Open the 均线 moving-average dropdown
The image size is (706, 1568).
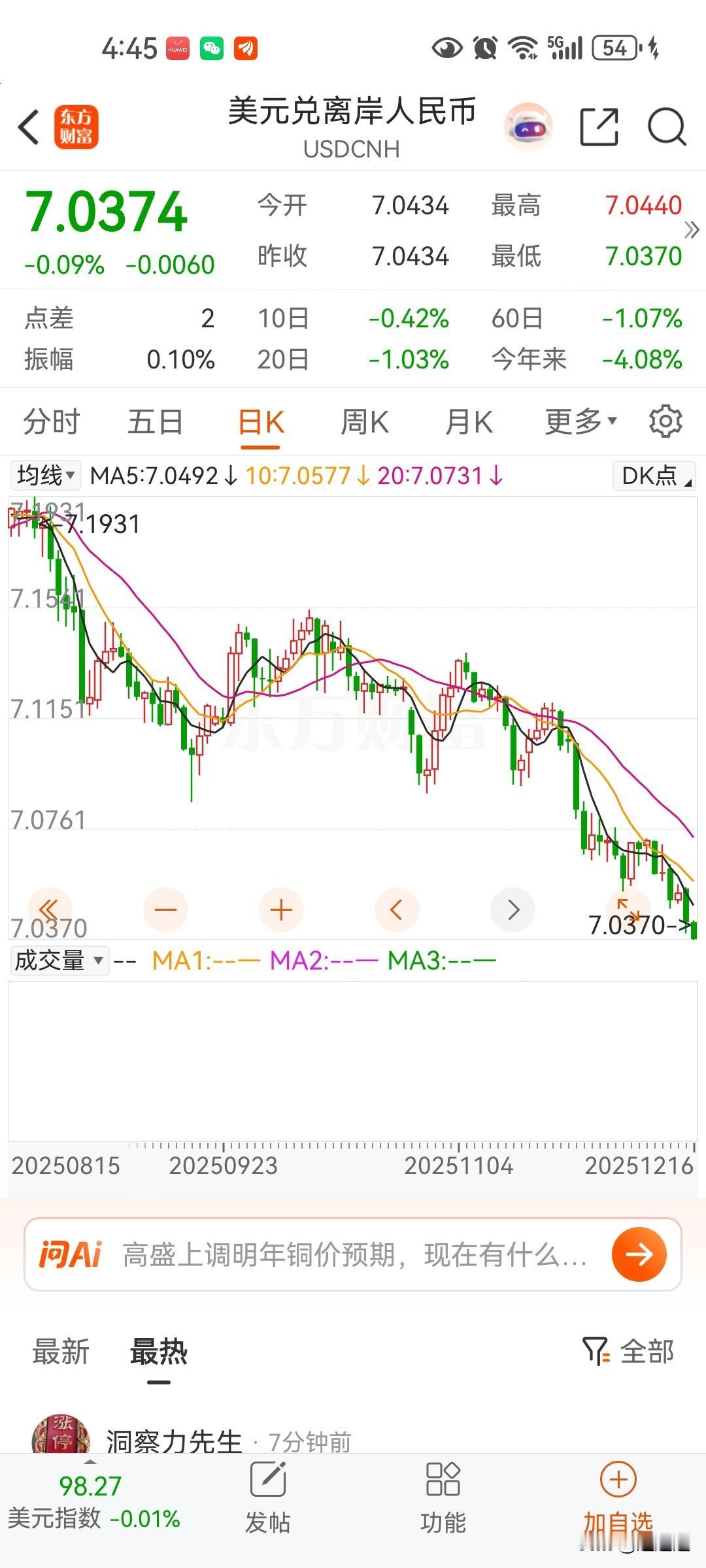[44, 475]
